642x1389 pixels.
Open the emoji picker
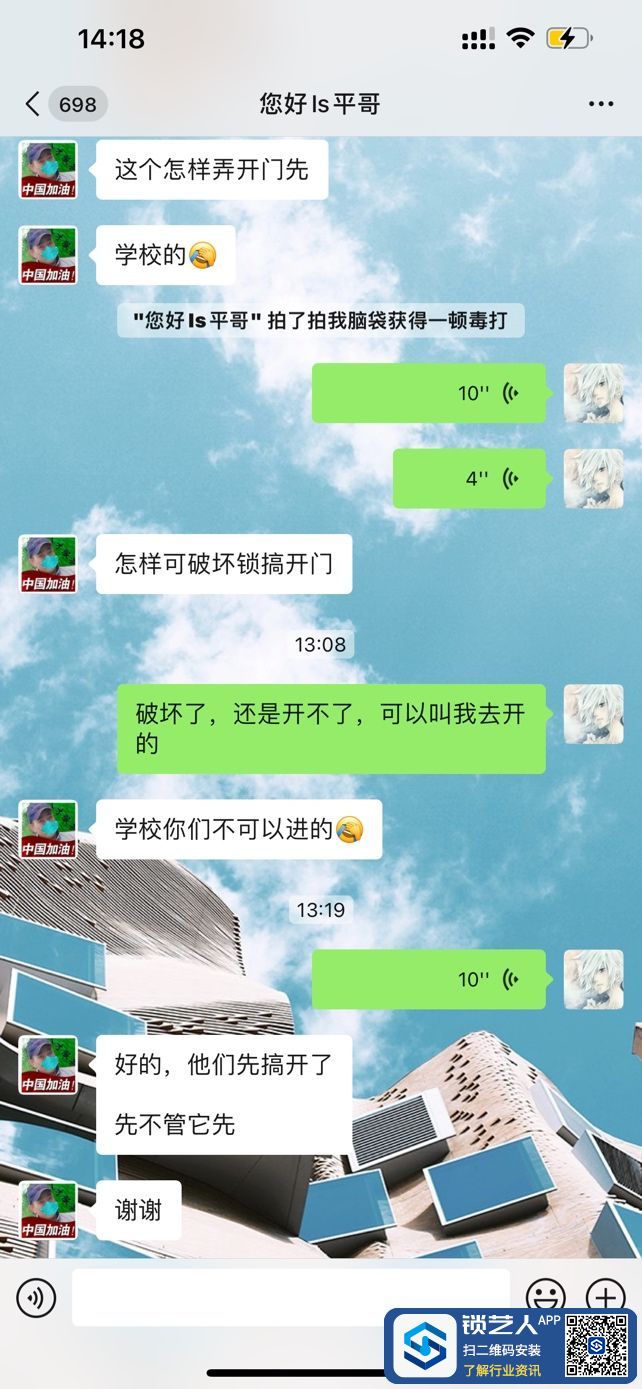coord(545,1297)
